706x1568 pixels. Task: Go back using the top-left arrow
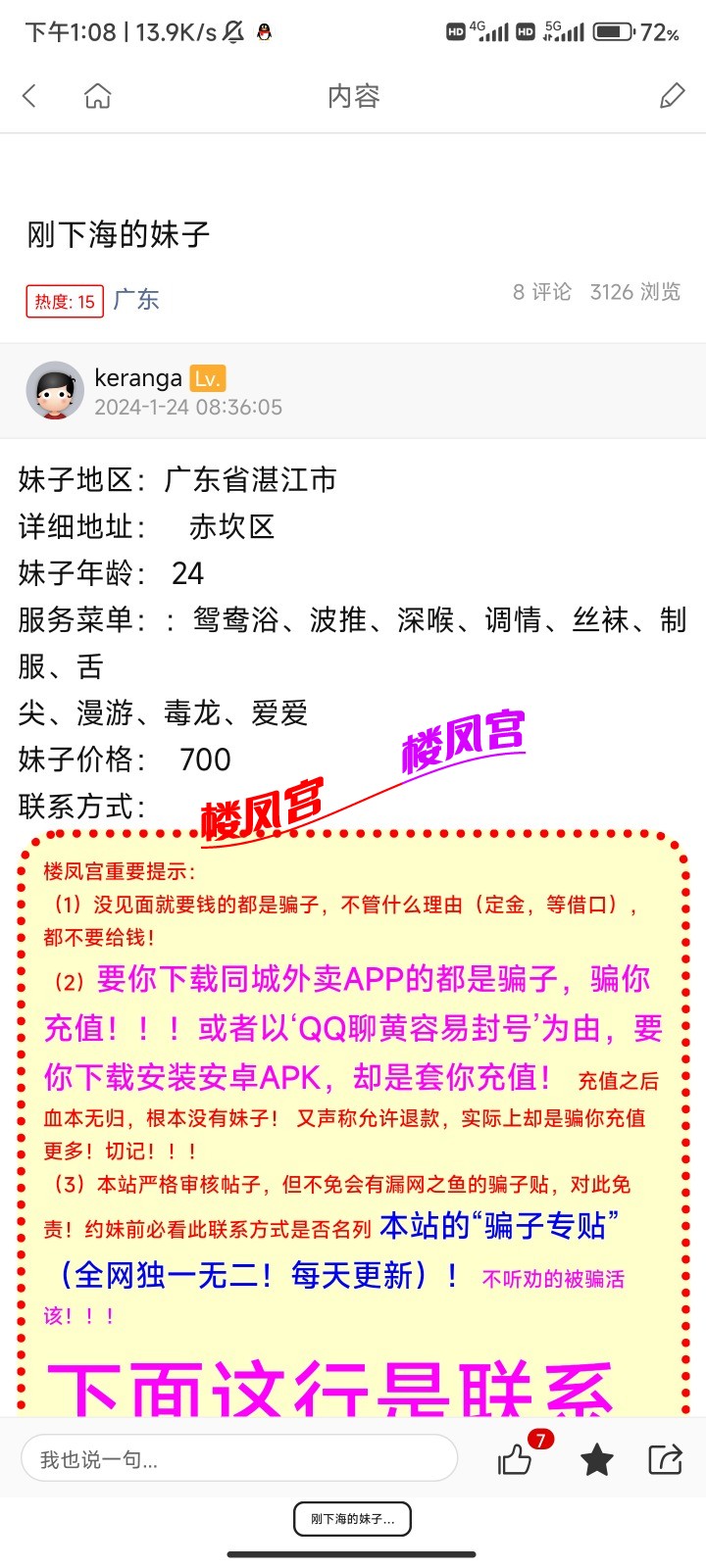[x=29, y=95]
